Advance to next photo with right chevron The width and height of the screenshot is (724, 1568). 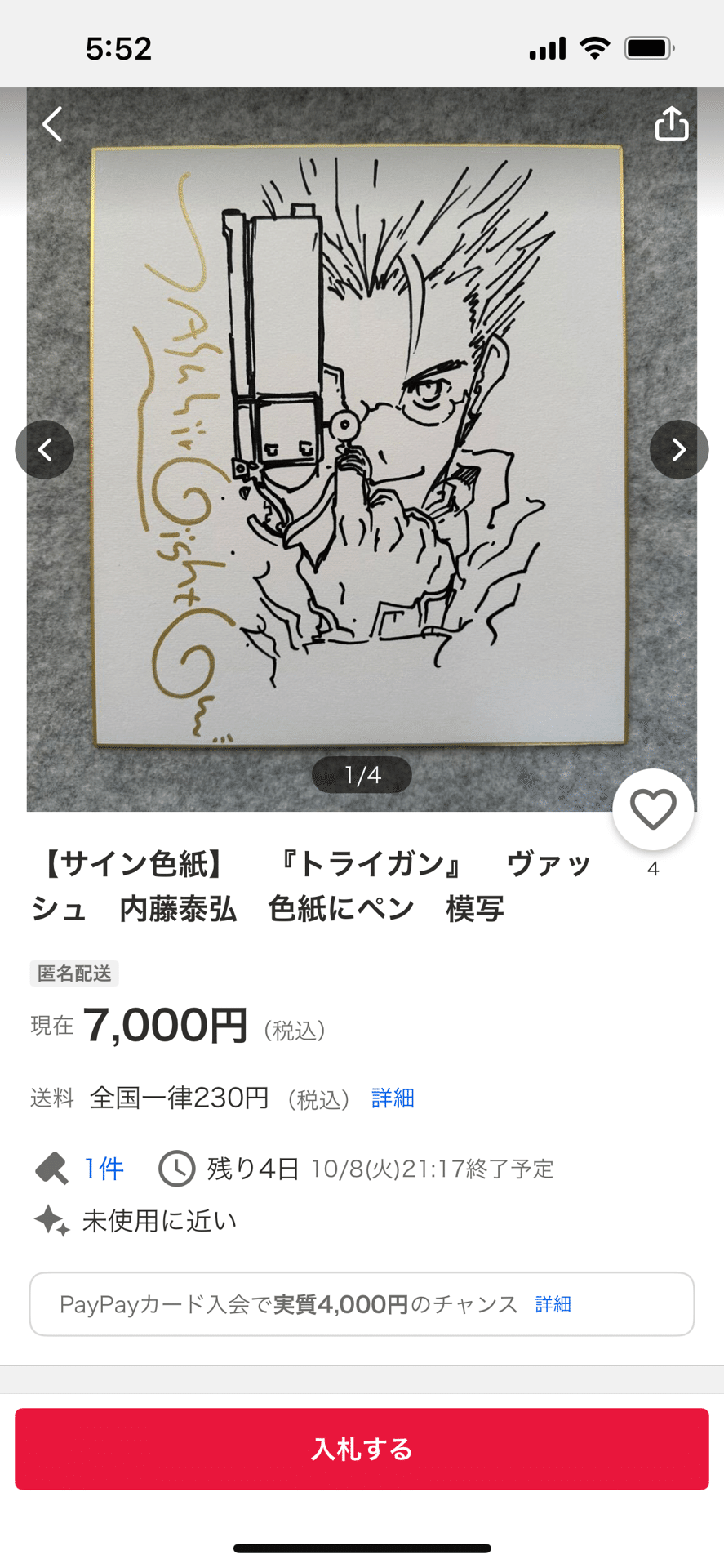click(679, 449)
